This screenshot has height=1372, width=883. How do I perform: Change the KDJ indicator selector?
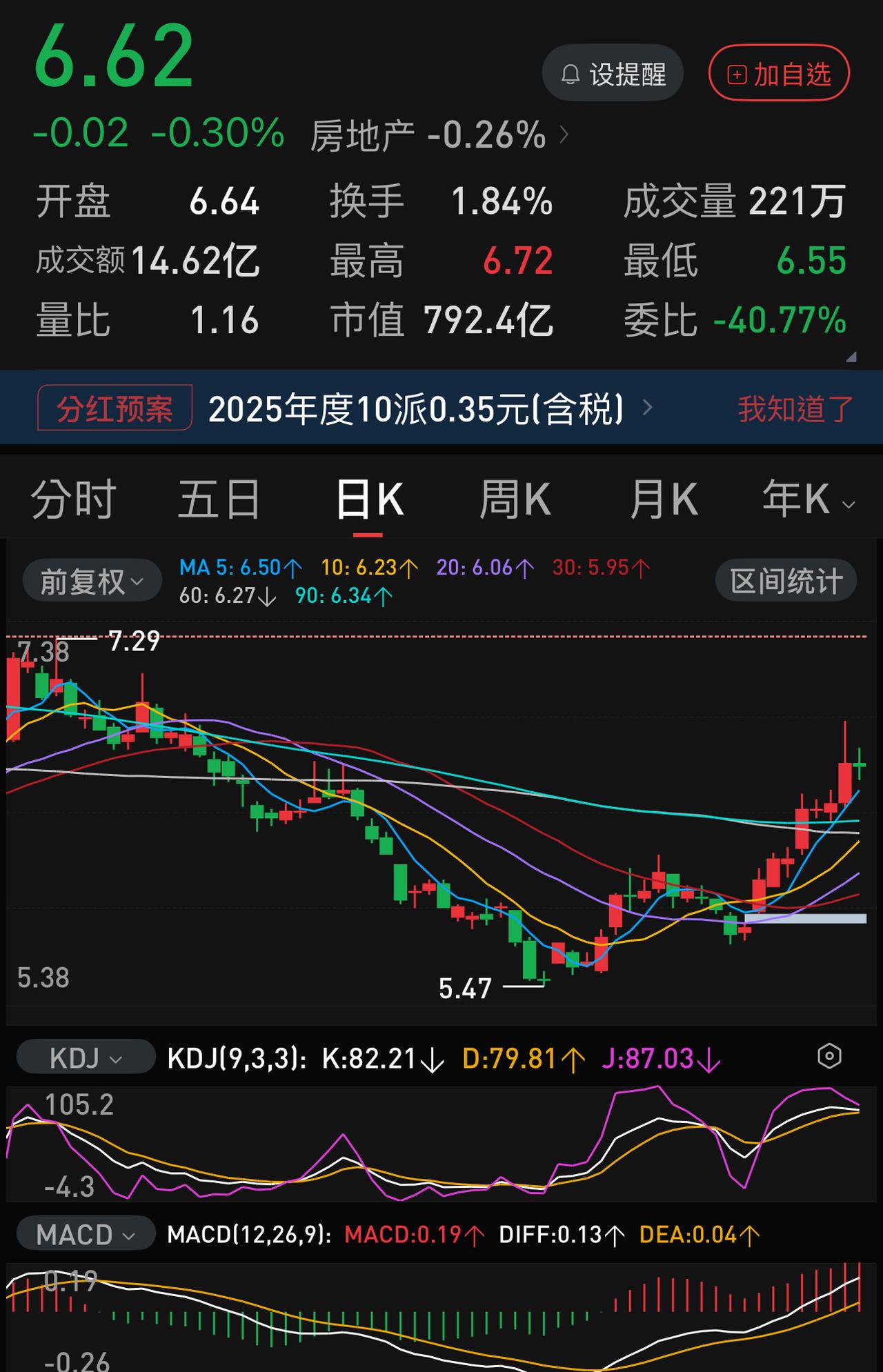[86, 1057]
